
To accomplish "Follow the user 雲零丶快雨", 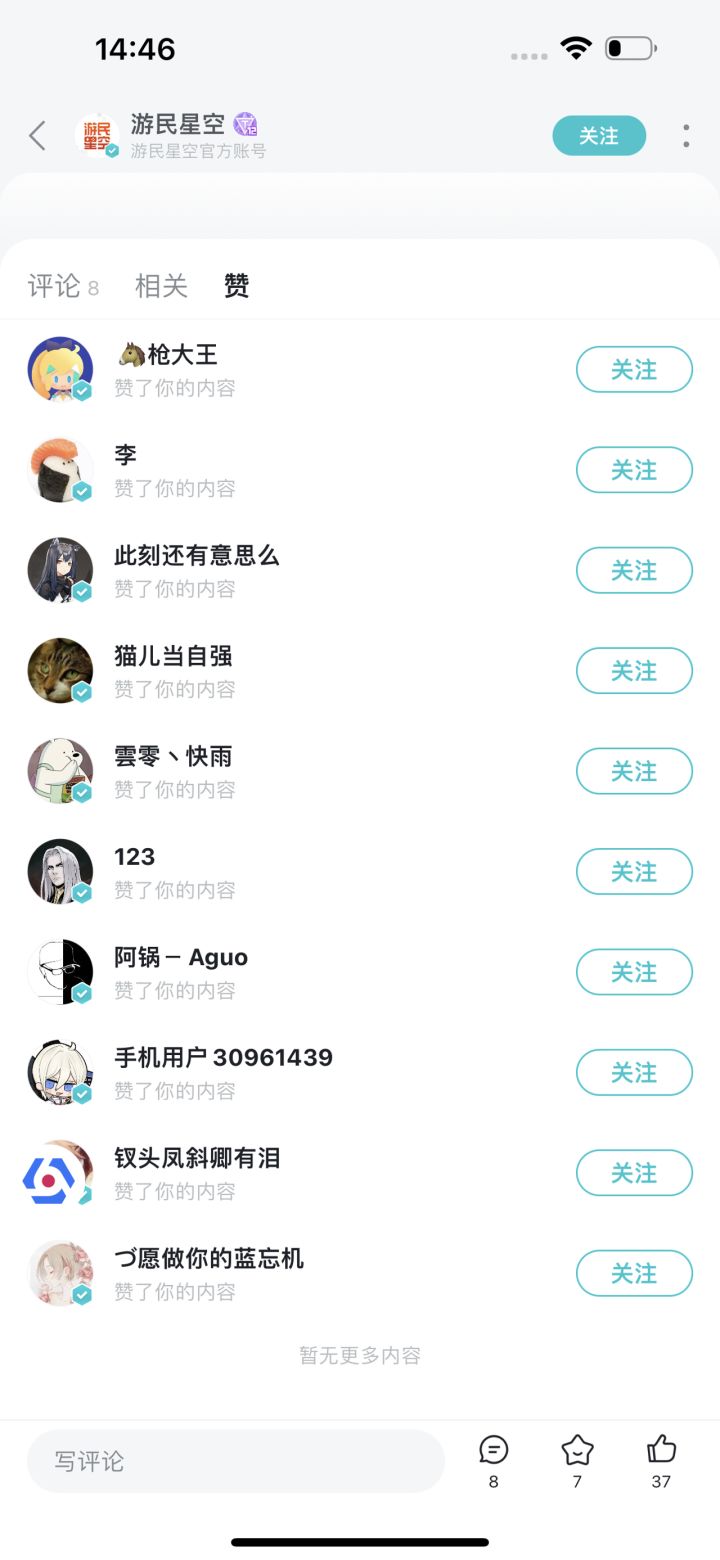I will tap(634, 771).
